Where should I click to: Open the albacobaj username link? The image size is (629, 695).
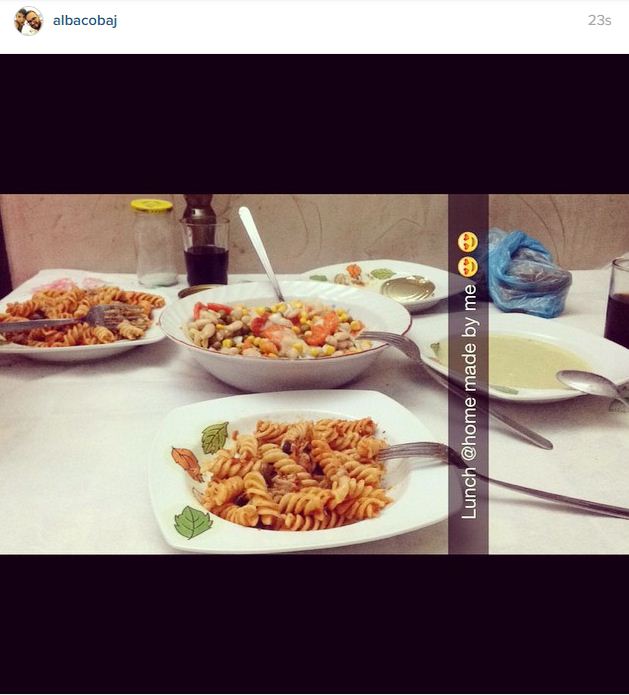pos(85,20)
